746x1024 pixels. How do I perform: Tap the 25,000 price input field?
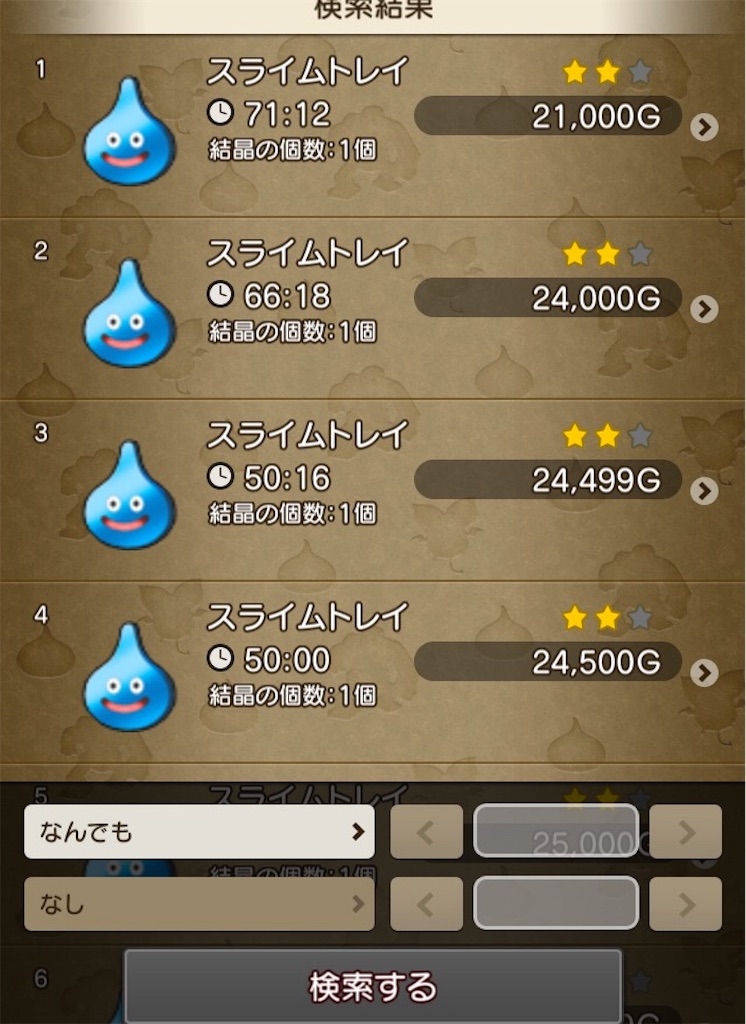(x=557, y=831)
